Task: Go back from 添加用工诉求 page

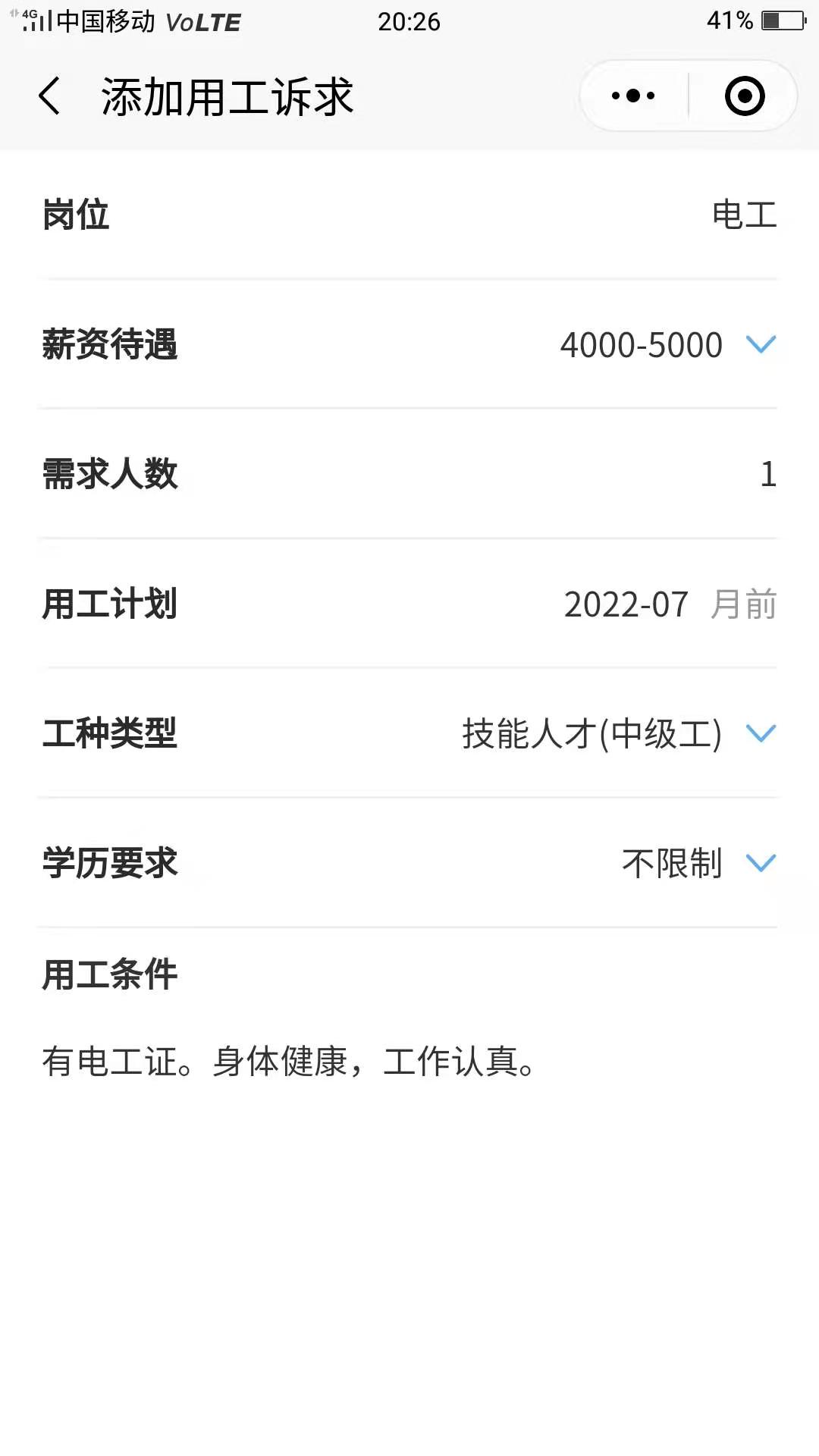Action: (x=50, y=96)
